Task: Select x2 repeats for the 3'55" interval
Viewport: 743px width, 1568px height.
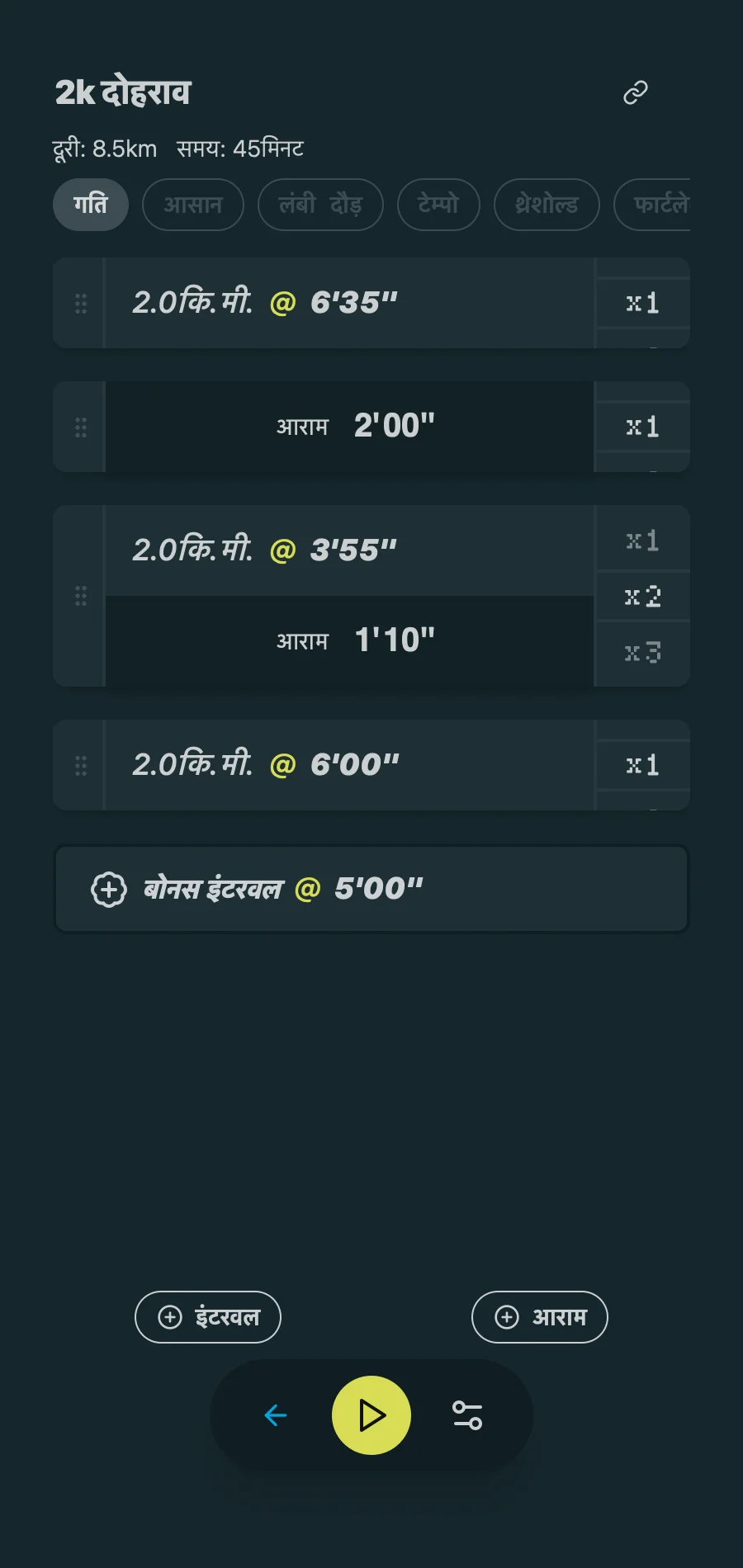Action: pos(643,595)
